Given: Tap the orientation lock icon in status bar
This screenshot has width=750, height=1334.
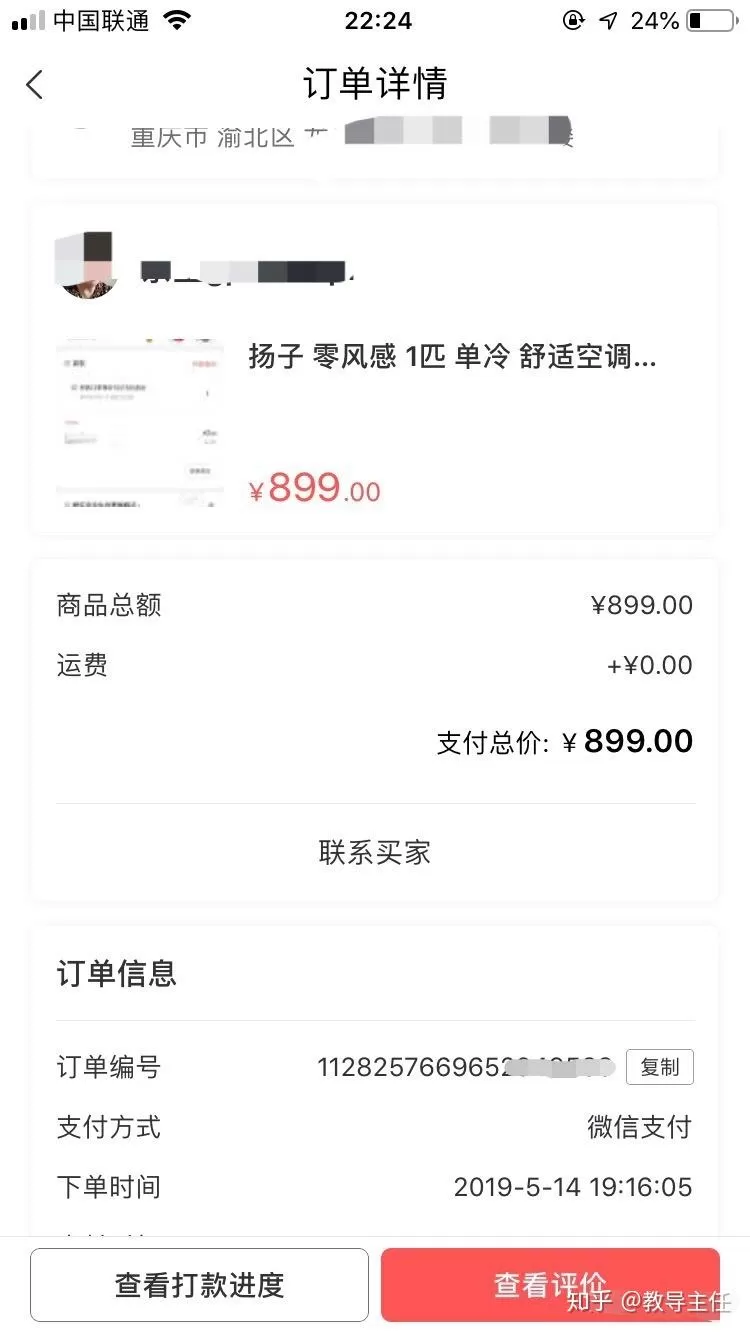Looking at the screenshot, I should point(572,20).
